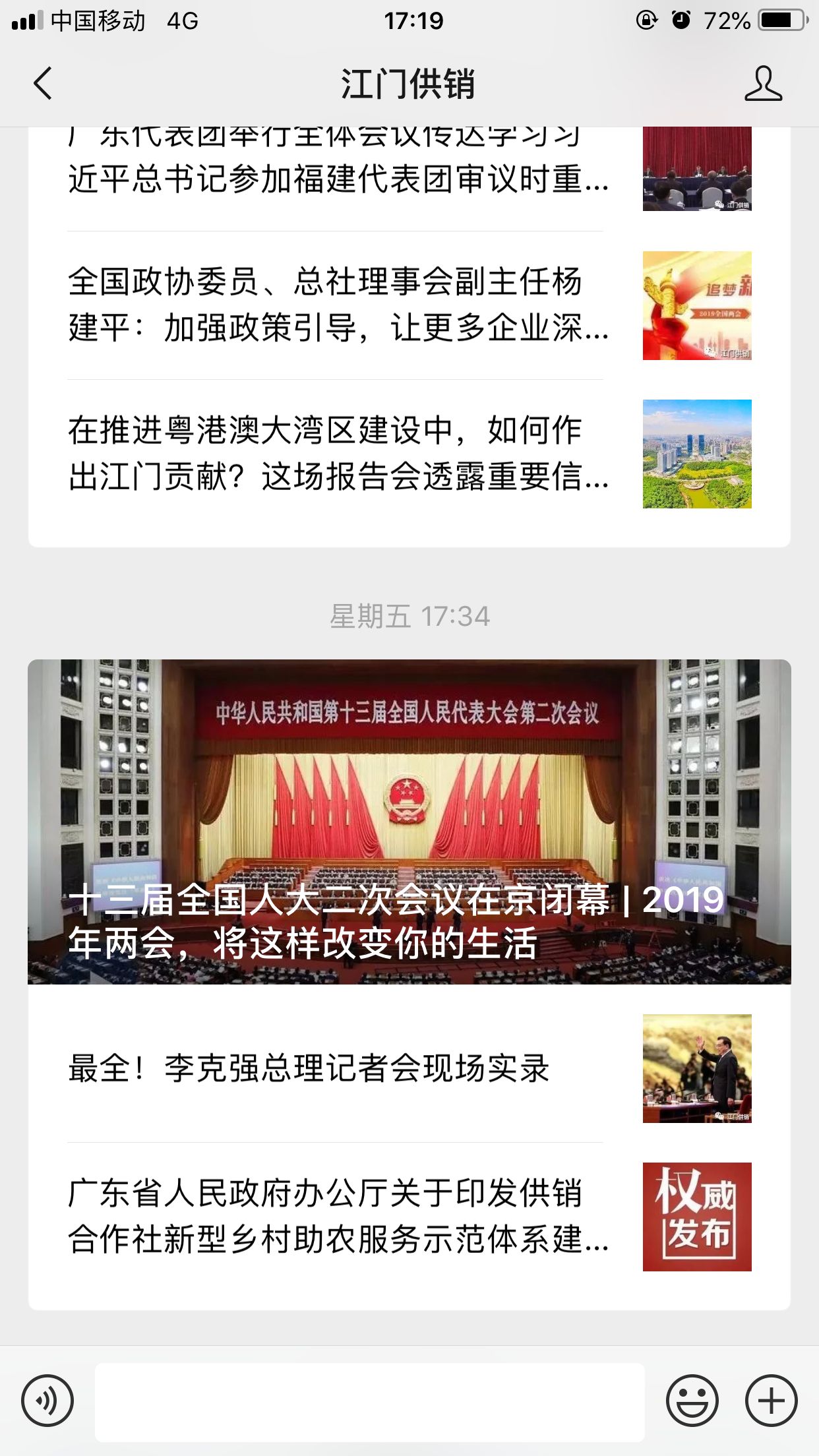Open the 江门供销 account profile icon
This screenshot has width=819, height=1456.
[x=763, y=84]
